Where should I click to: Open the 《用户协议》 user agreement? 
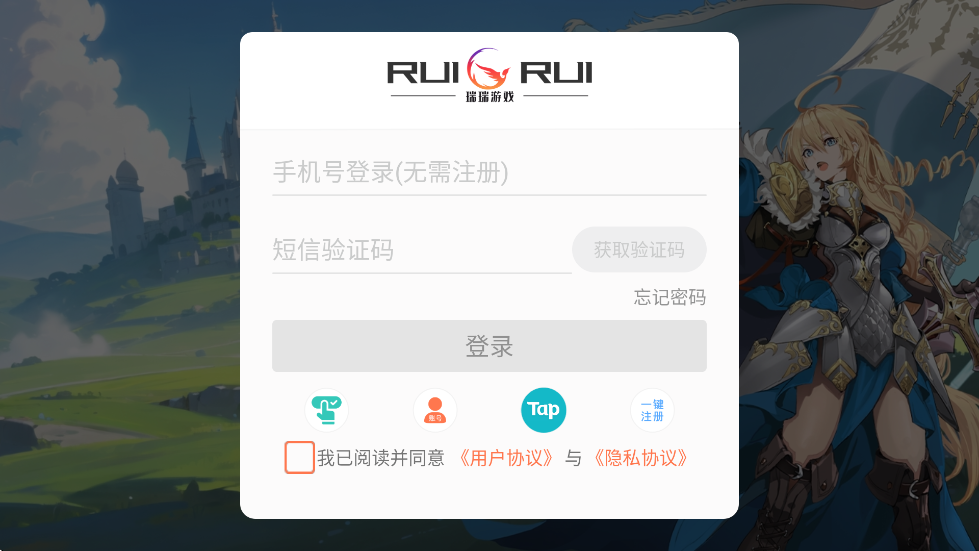[505, 458]
